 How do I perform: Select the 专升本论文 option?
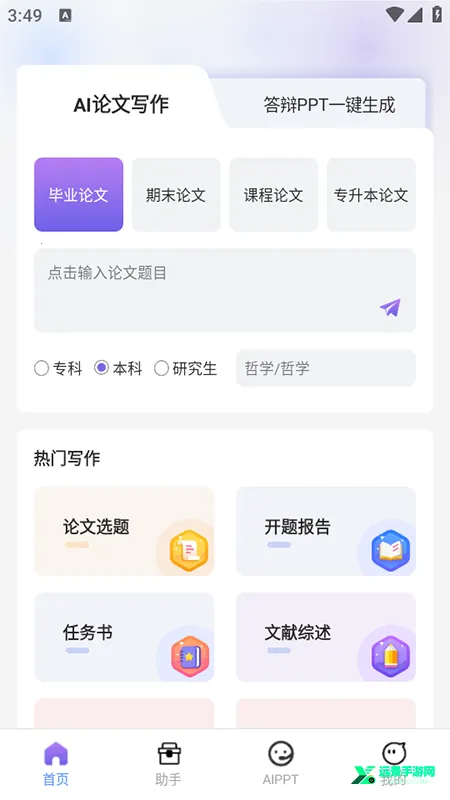(371, 194)
